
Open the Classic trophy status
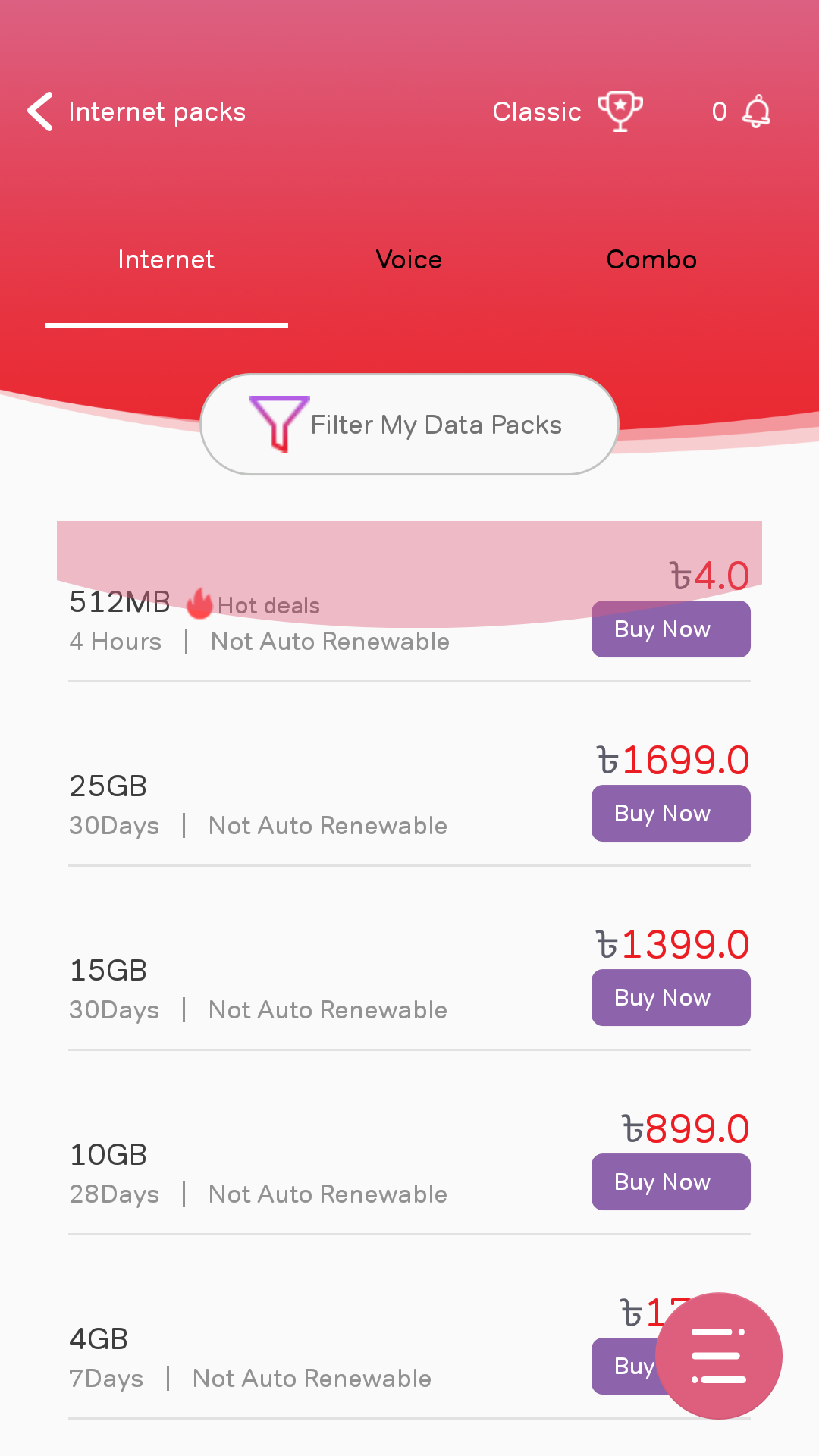(x=620, y=112)
